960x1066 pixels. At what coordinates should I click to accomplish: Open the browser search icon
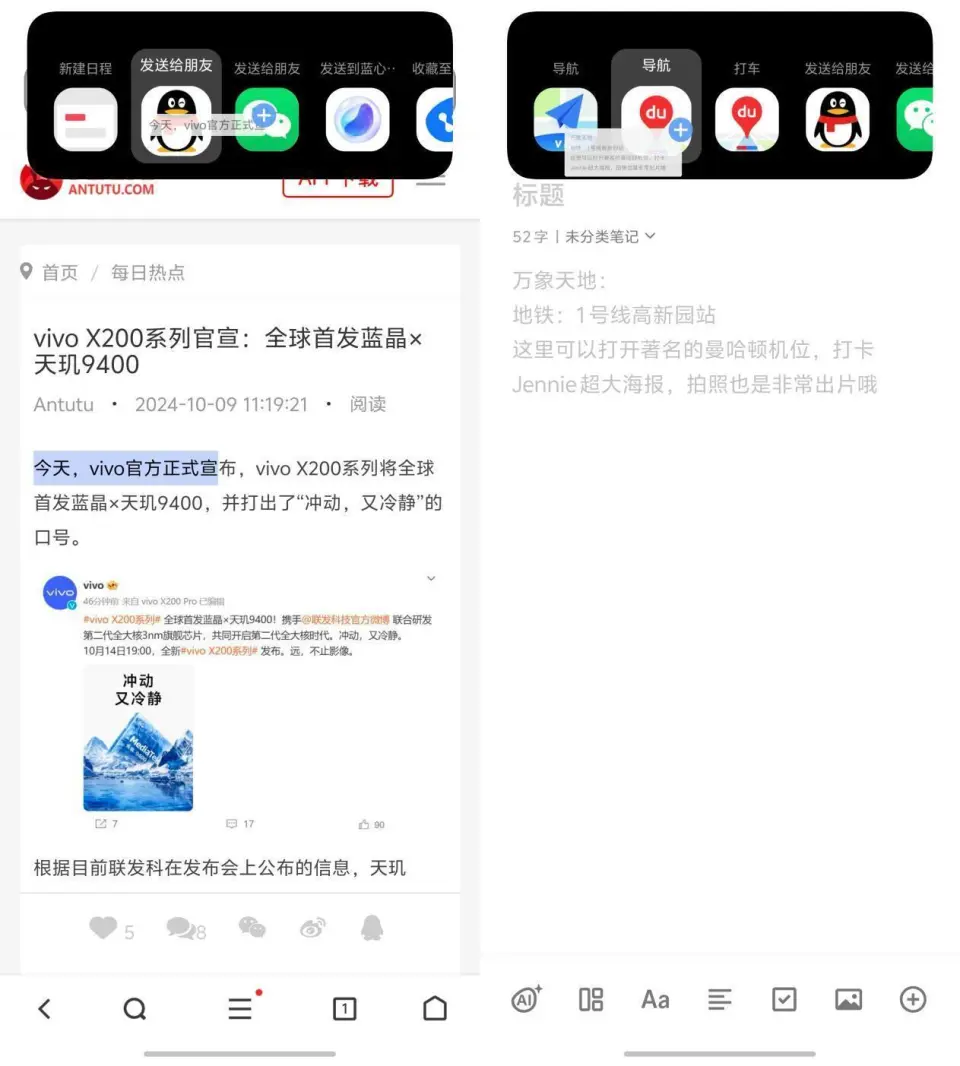coord(134,1009)
